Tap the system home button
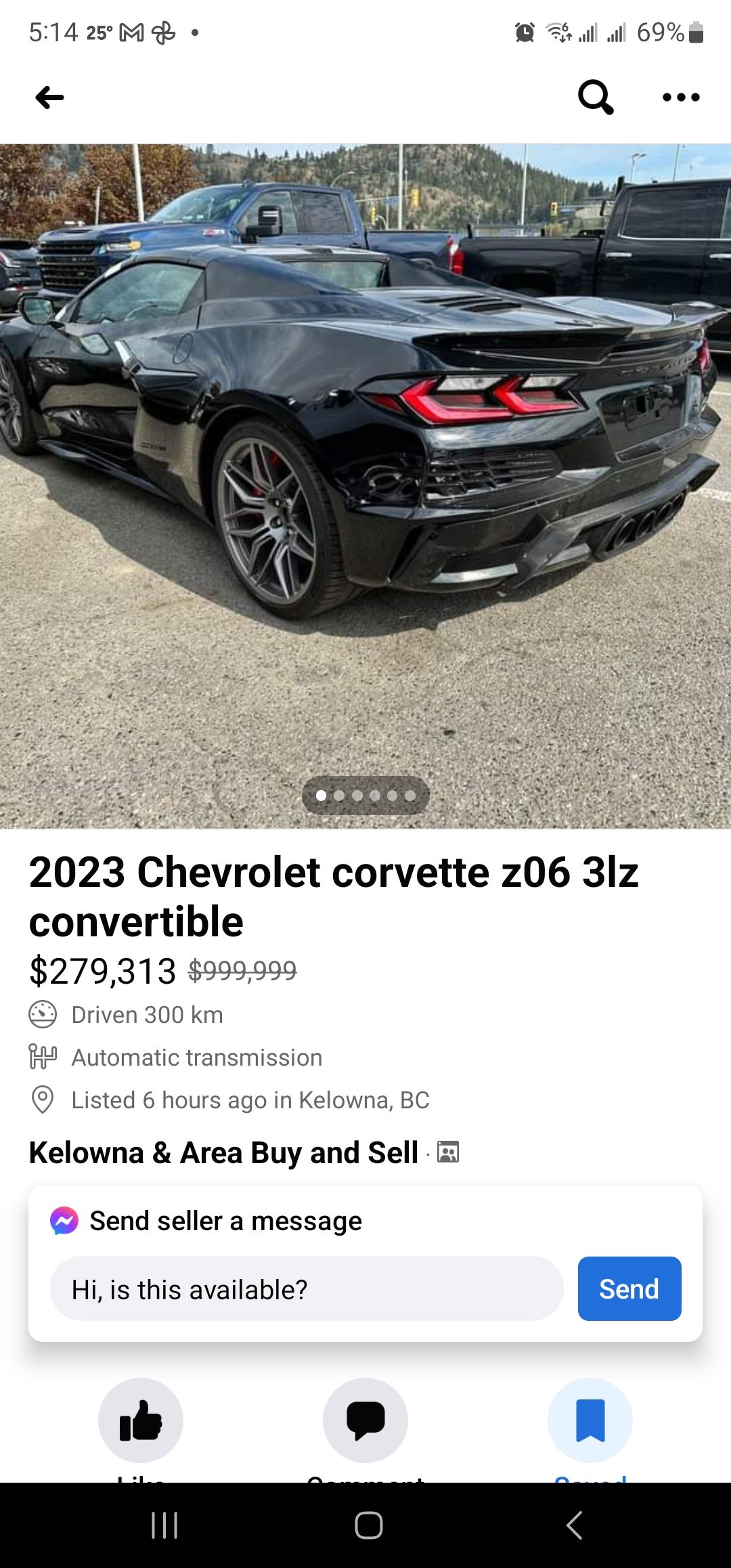This screenshot has width=731, height=1568. click(369, 1525)
